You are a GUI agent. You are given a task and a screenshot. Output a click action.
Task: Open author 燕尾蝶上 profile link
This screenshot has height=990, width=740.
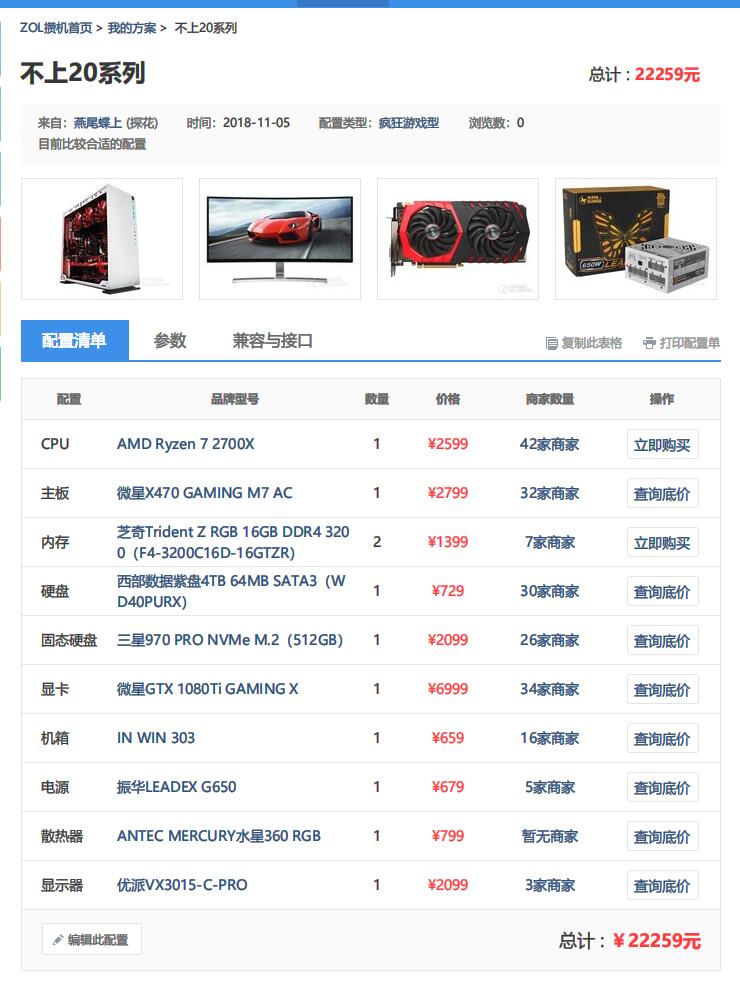click(x=98, y=123)
